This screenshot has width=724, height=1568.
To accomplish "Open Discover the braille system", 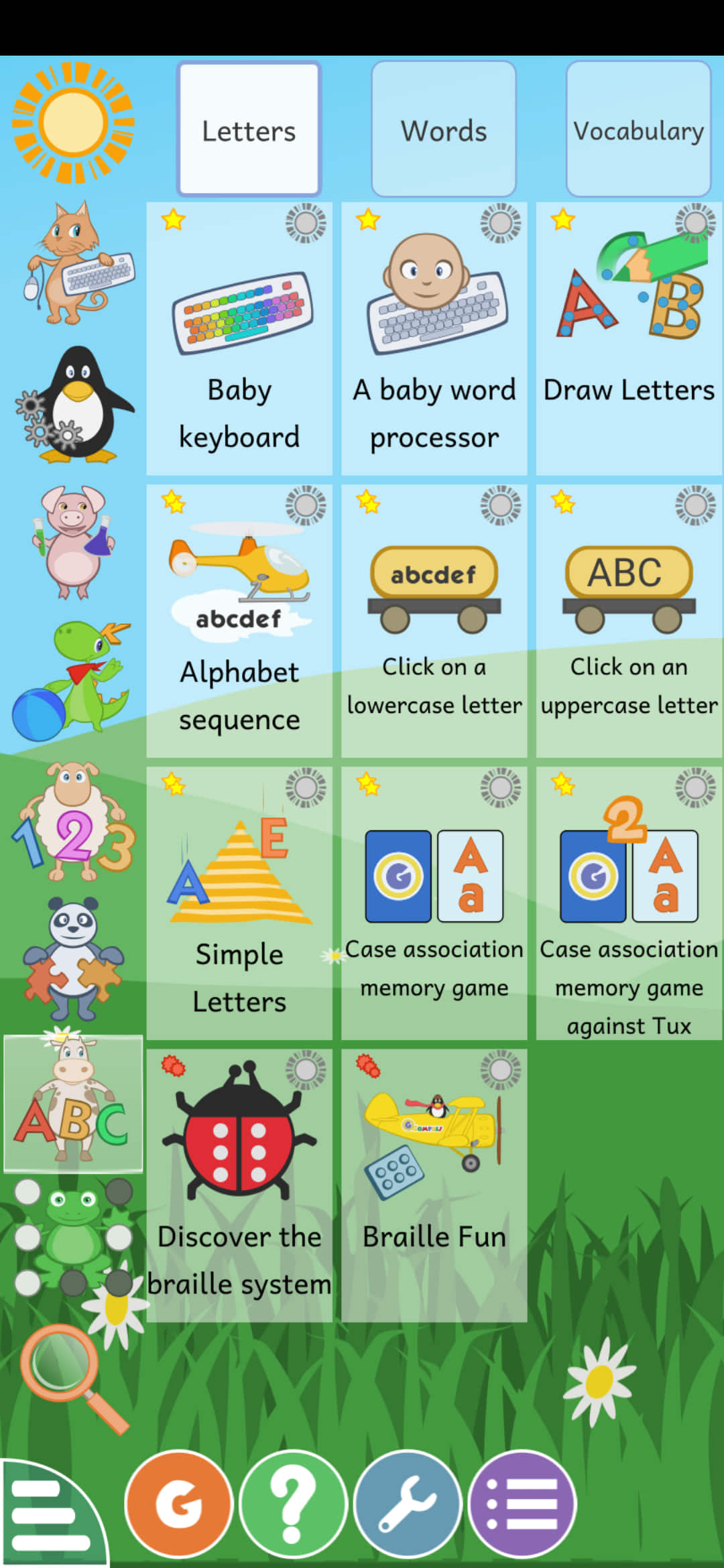I will [x=239, y=1185].
